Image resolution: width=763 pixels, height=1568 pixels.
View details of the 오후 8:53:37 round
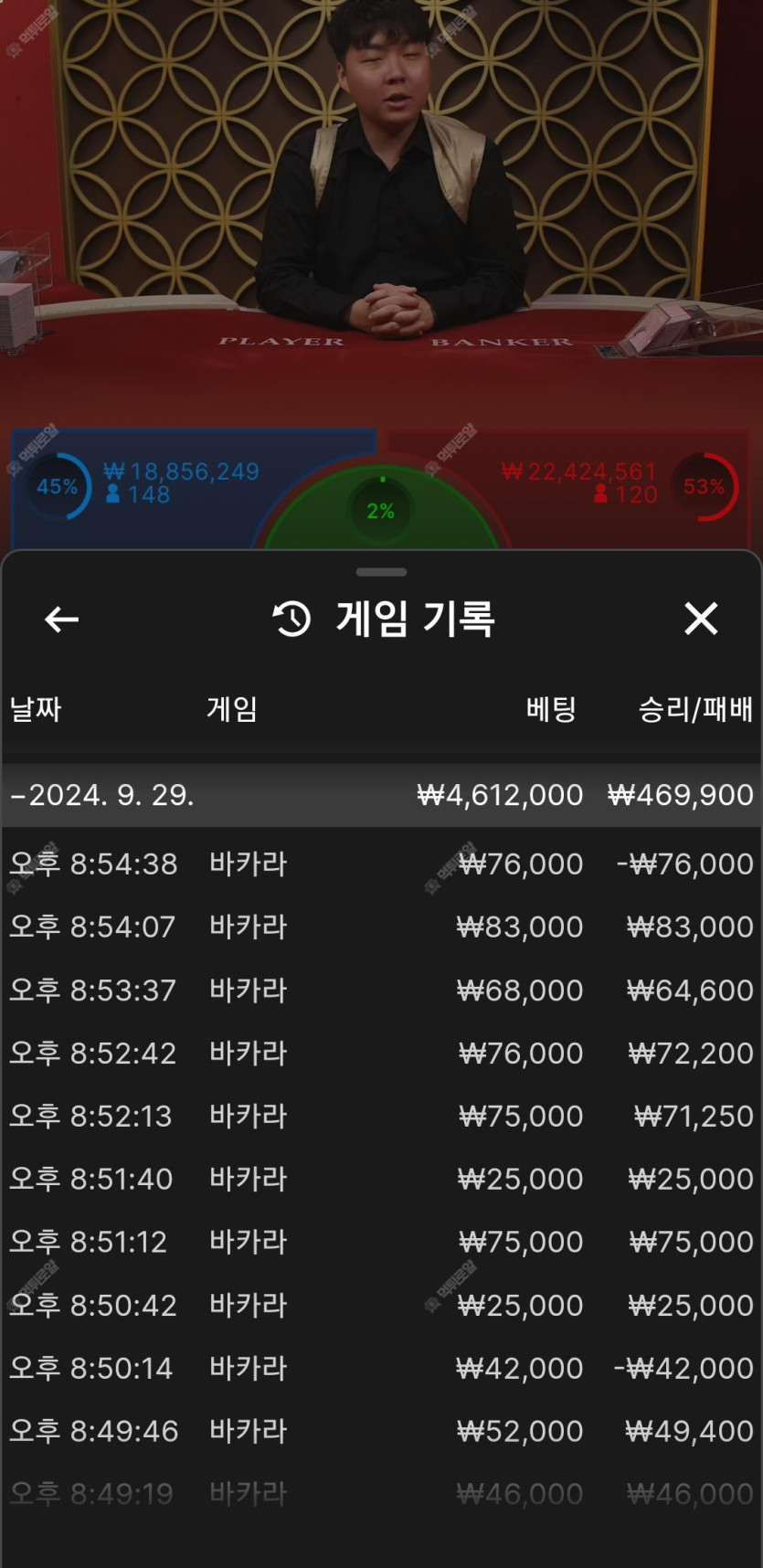[x=382, y=990]
